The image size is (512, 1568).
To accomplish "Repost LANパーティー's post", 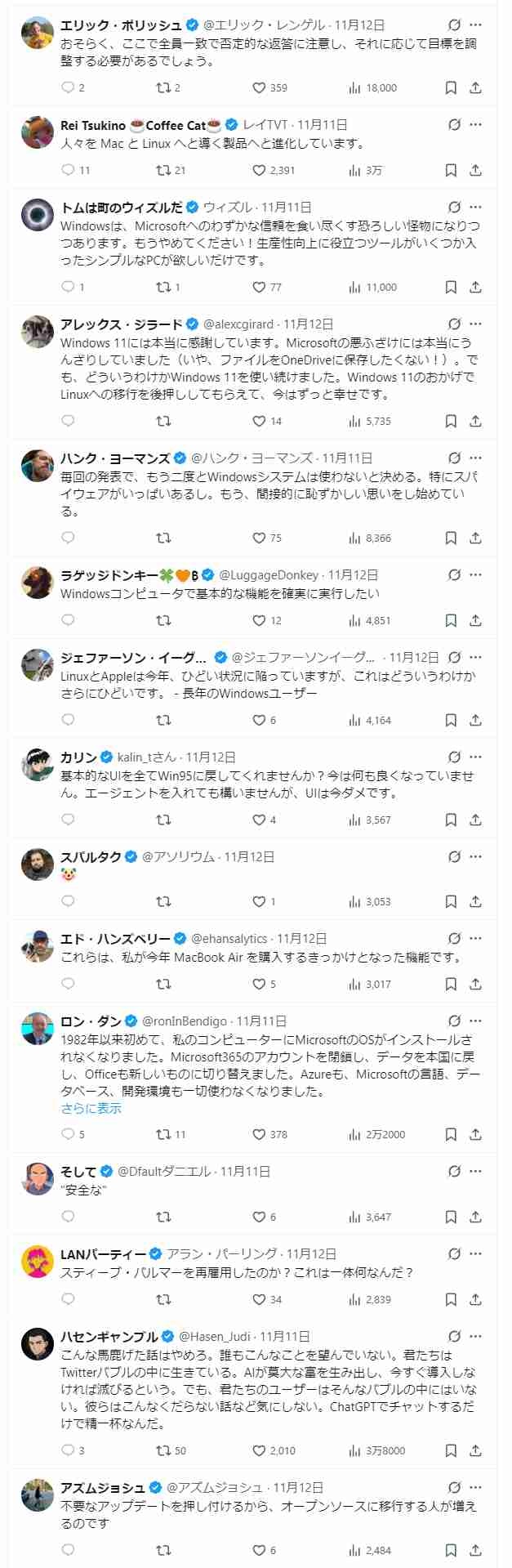I will 163,1299.
